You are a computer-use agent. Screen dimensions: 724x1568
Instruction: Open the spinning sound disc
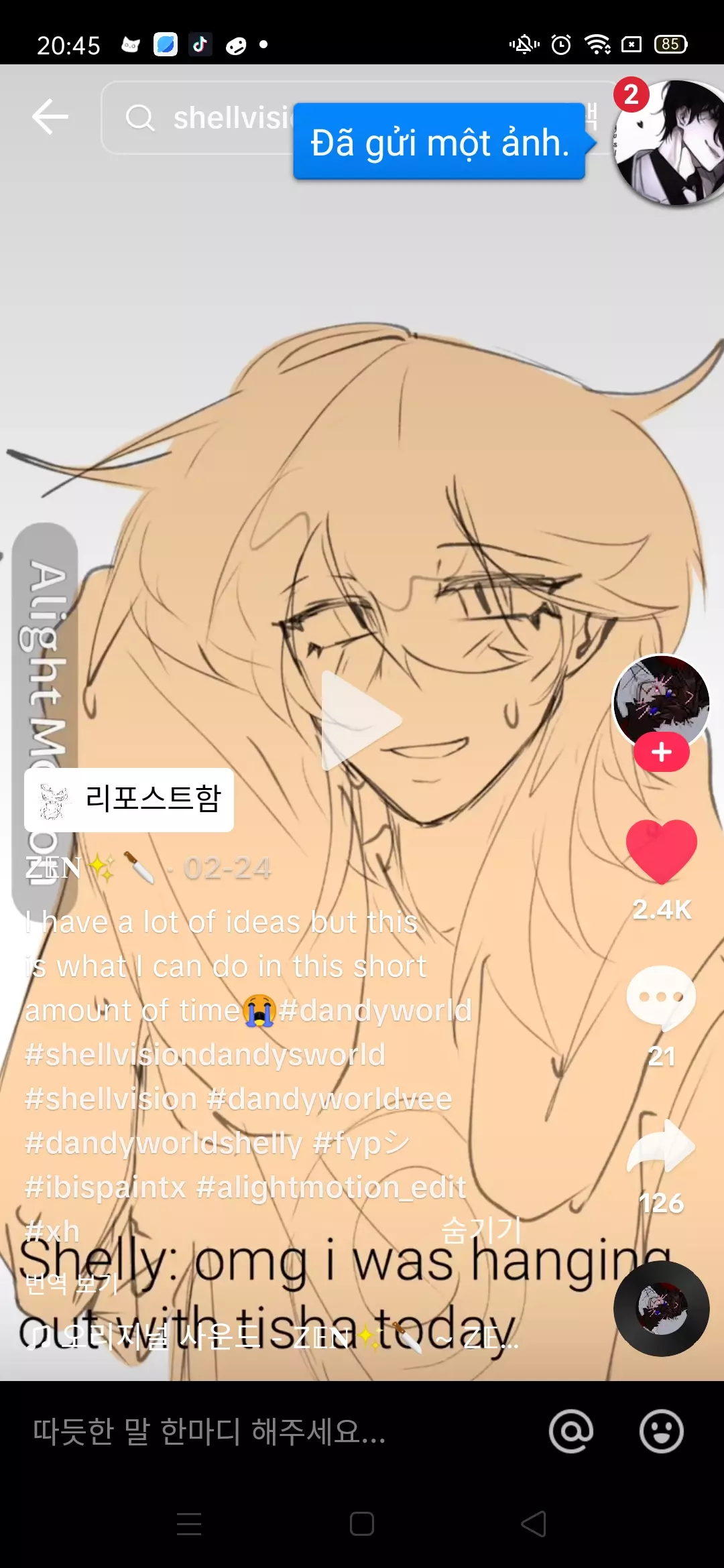click(661, 1308)
